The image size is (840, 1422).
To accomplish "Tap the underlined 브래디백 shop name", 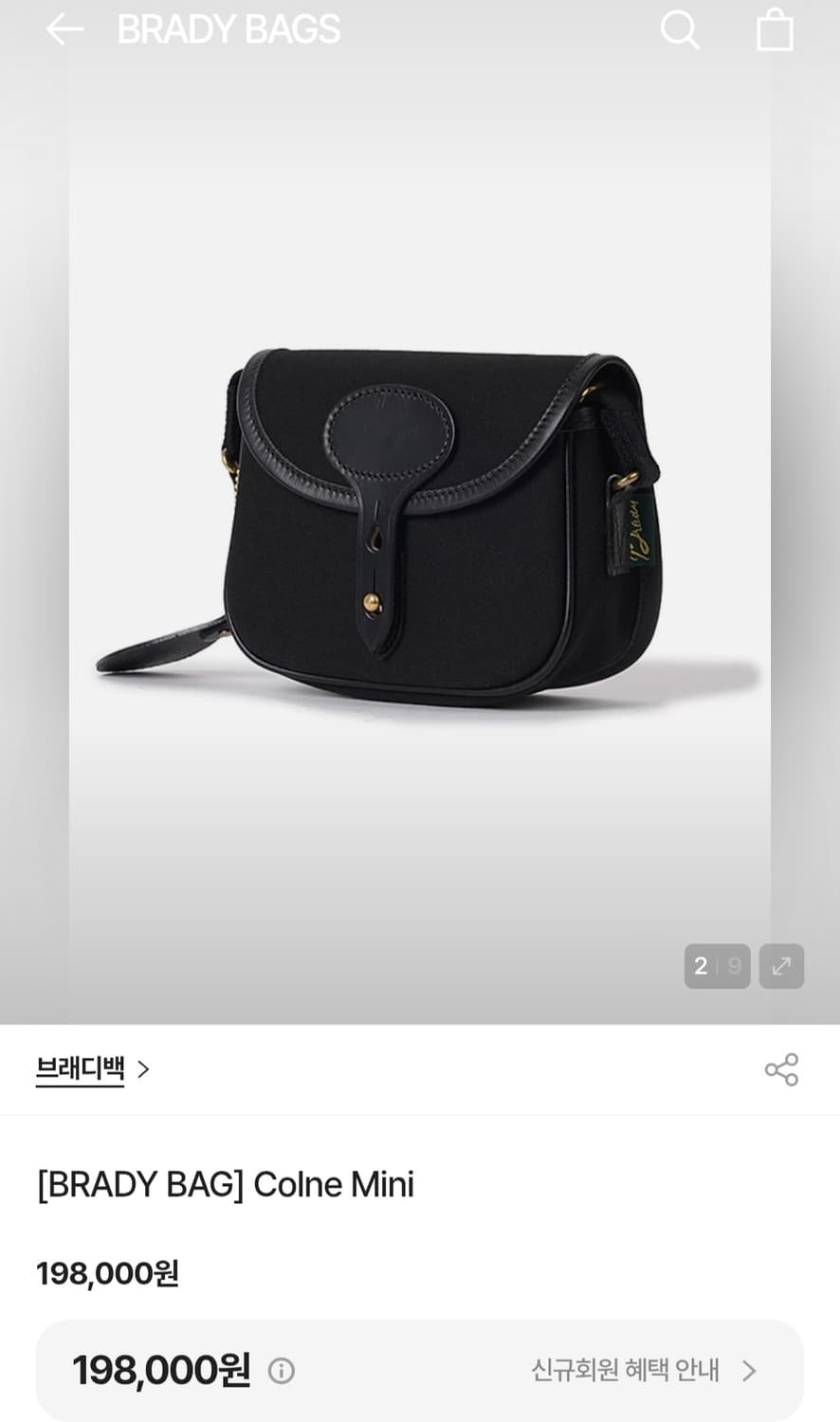I will tap(80, 1069).
